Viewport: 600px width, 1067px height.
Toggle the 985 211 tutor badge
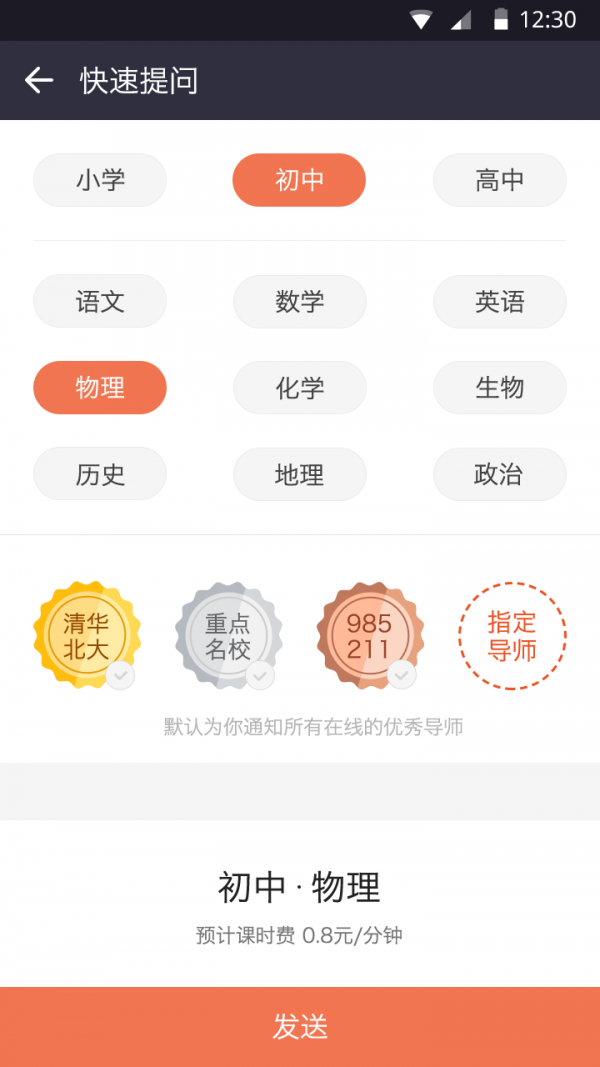pyautogui.click(x=369, y=636)
